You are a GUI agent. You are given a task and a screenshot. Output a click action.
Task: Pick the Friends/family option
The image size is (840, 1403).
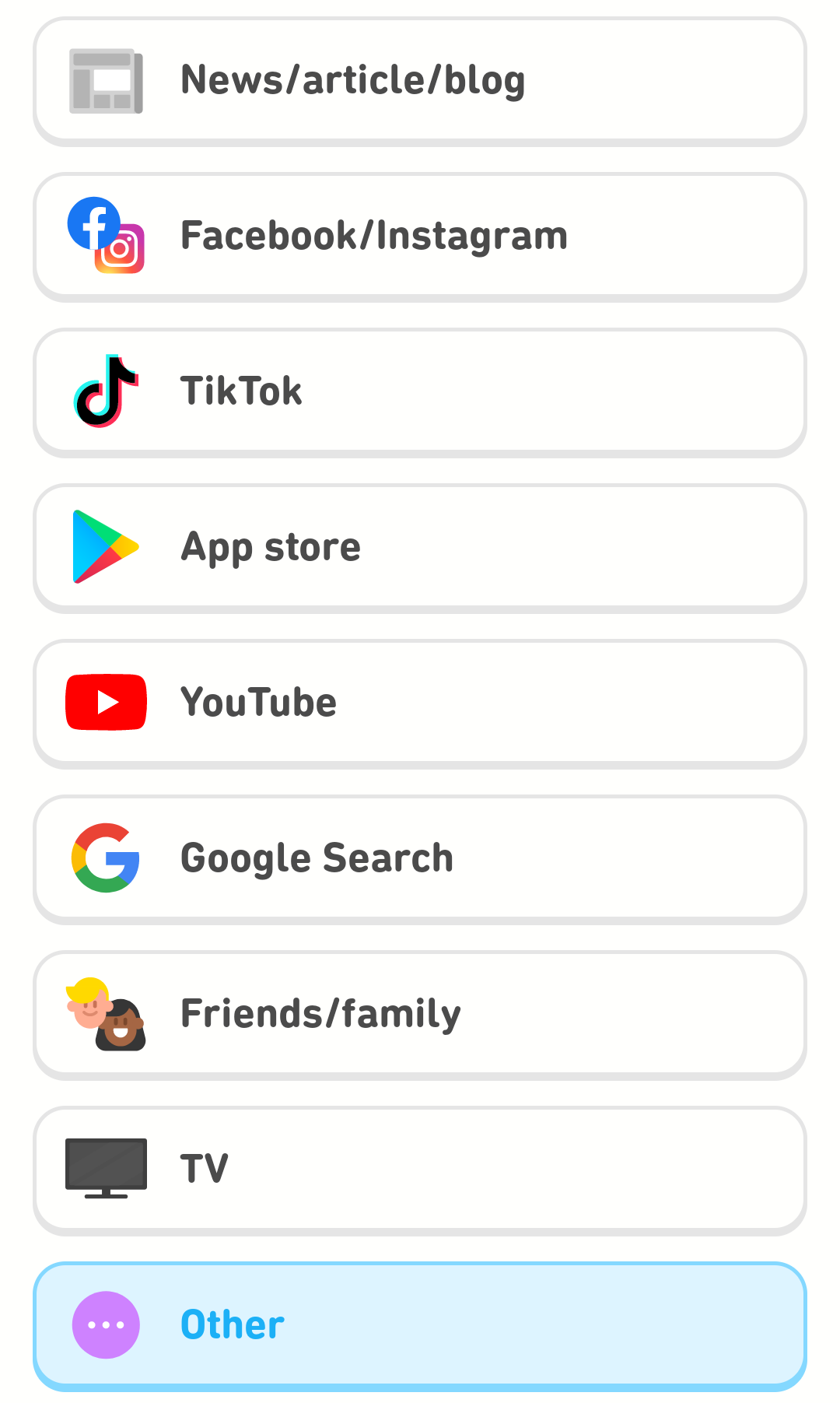[420, 1014]
